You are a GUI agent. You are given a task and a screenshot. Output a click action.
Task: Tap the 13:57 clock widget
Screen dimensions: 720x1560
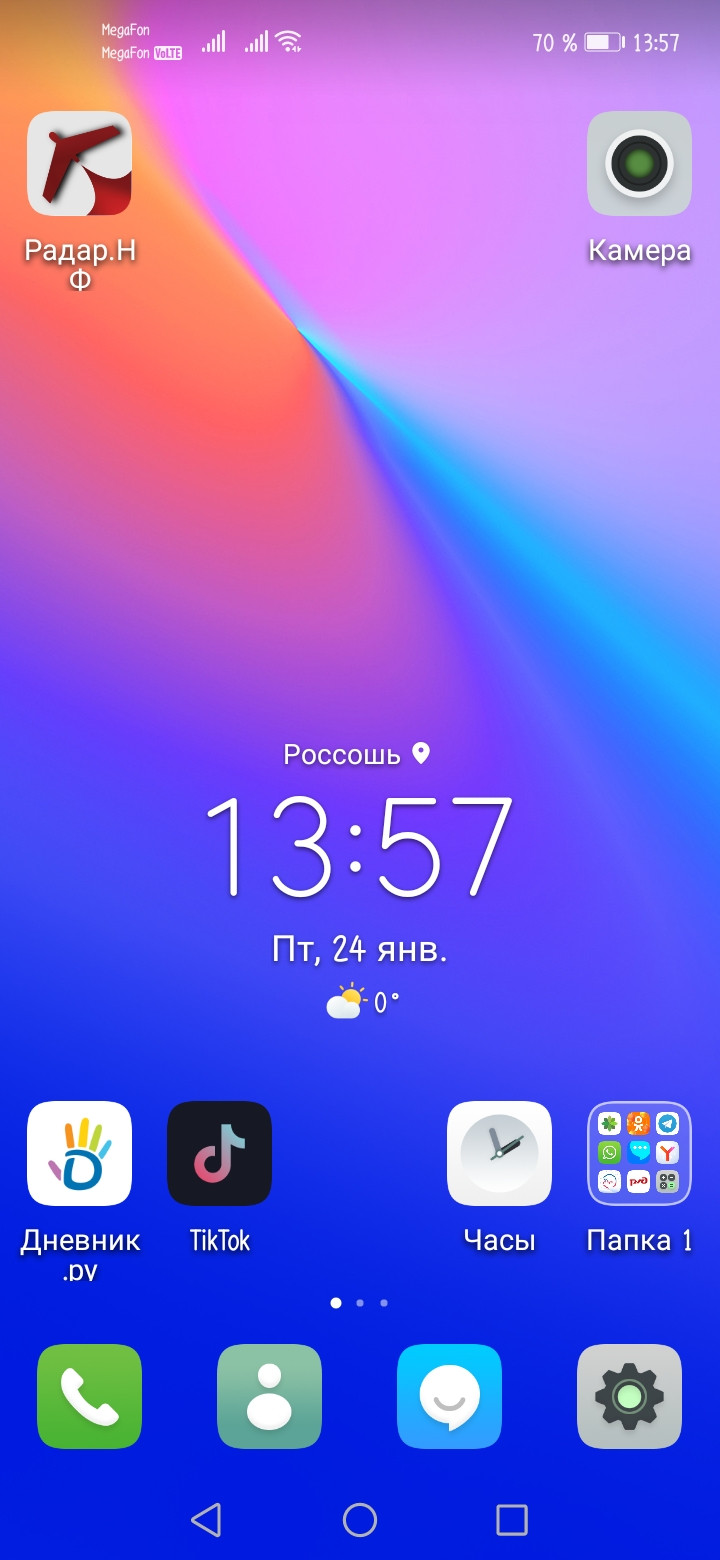[x=360, y=846]
